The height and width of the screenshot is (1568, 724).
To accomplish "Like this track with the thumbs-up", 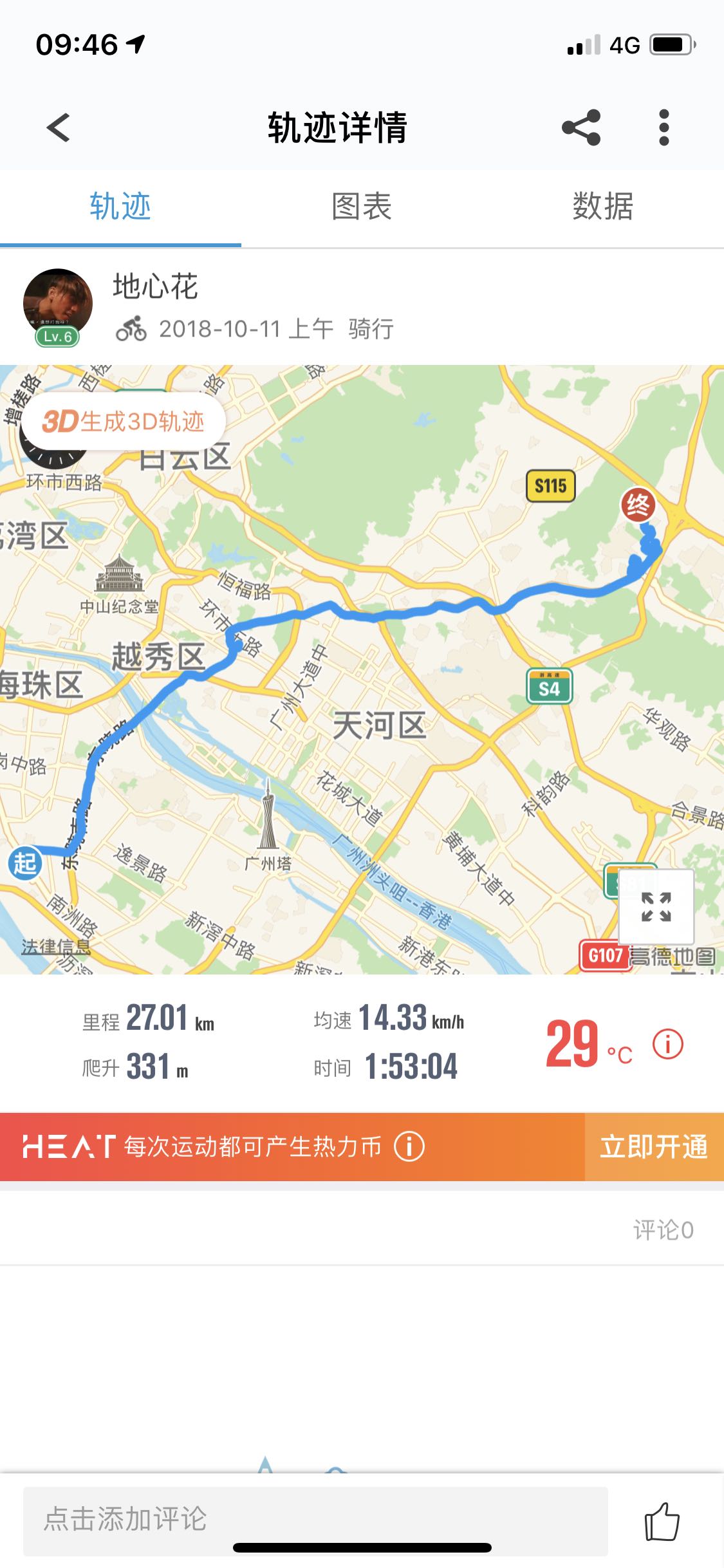I will (x=662, y=1521).
